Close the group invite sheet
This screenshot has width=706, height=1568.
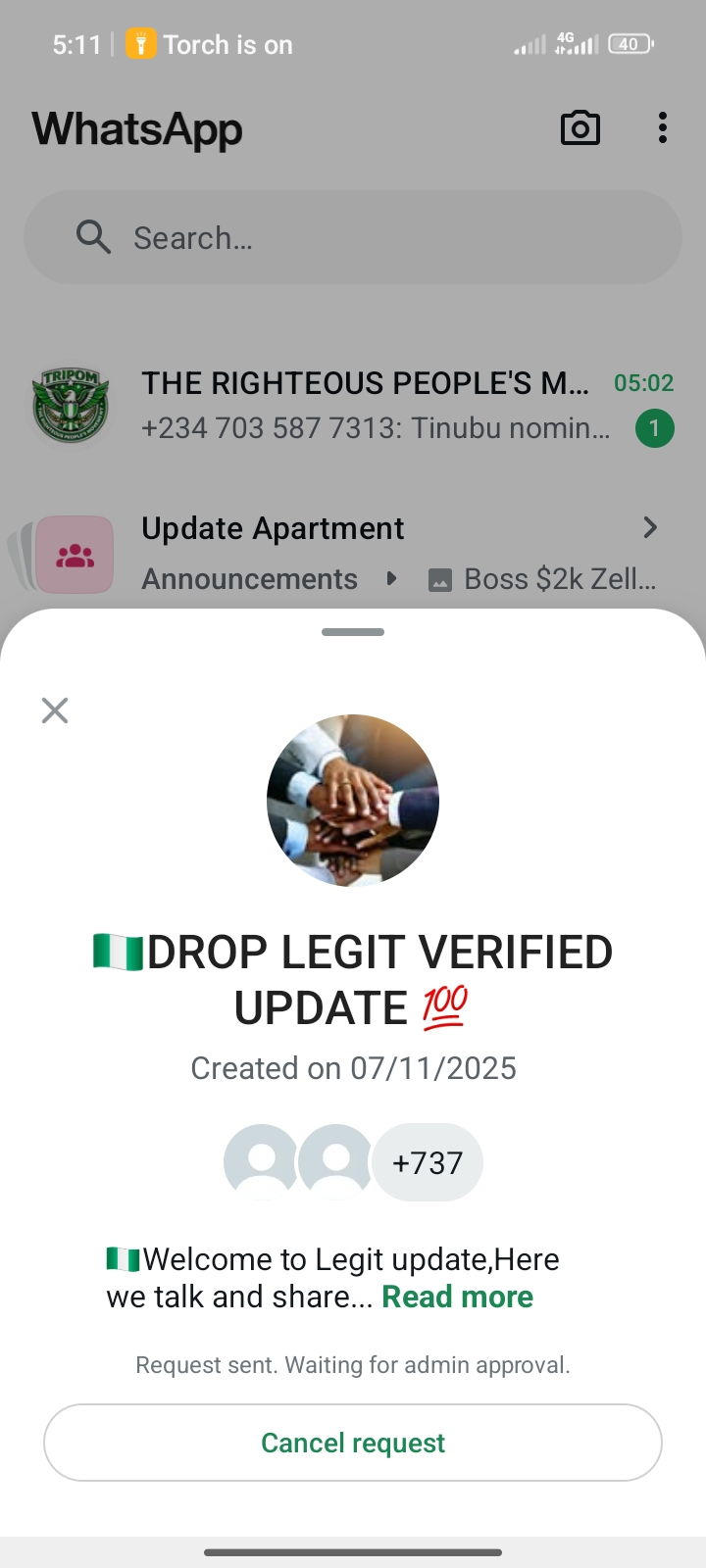55,710
